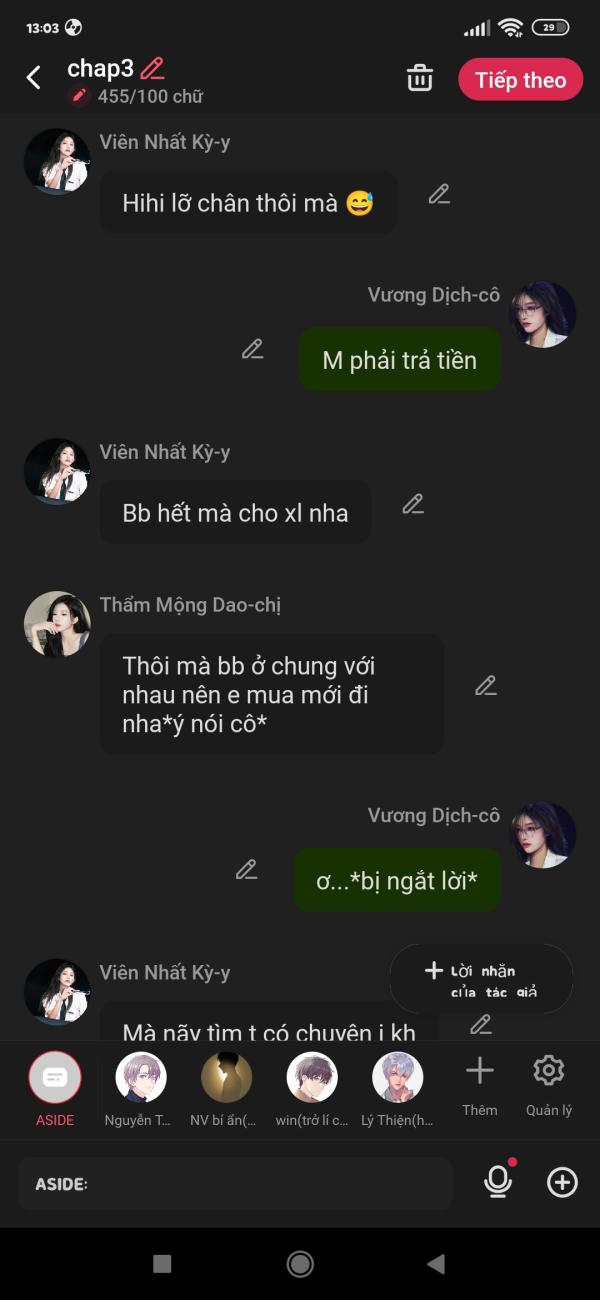The width and height of the screenshot is (600, 1300).
Task: Tap the Tiếp theo button
Action: pos(521,80)
